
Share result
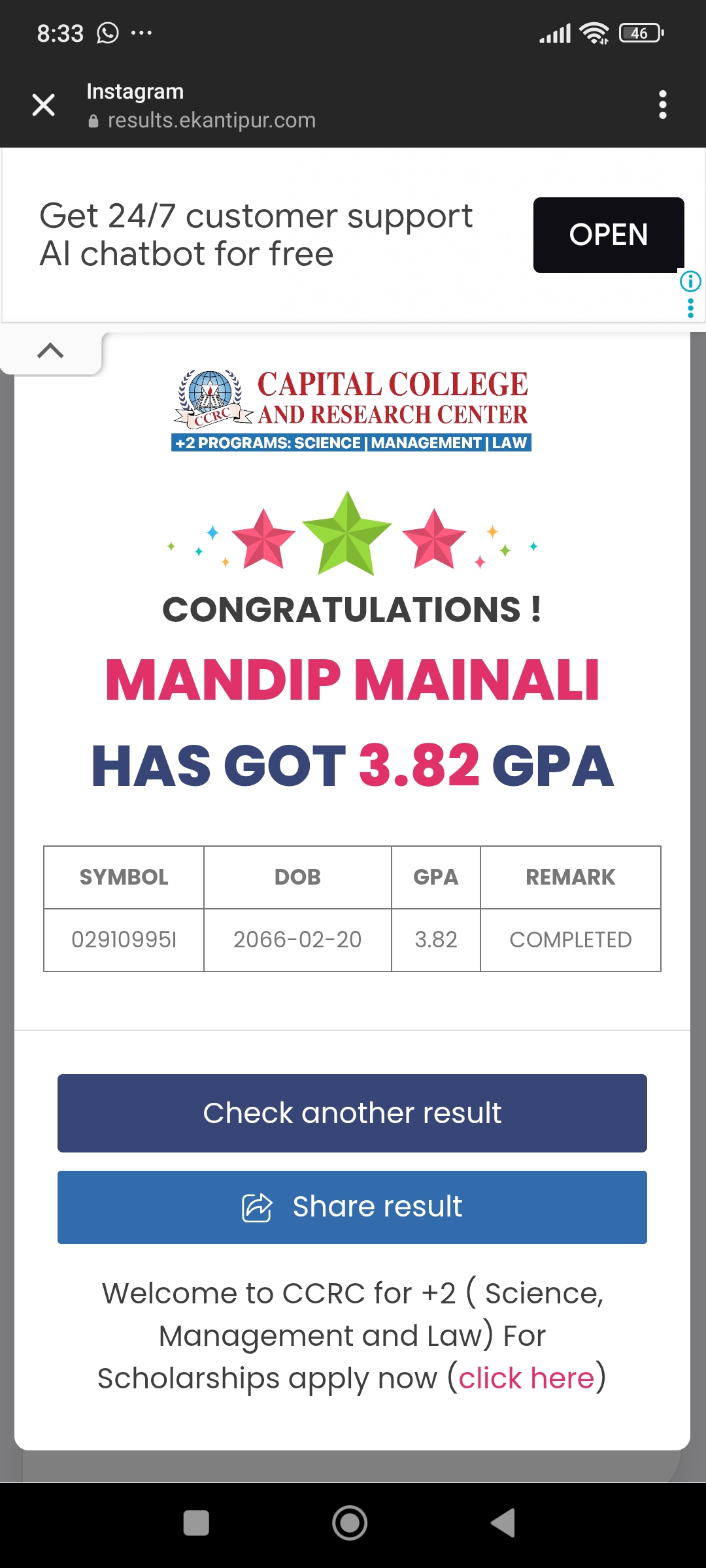tap(352, 1207)
